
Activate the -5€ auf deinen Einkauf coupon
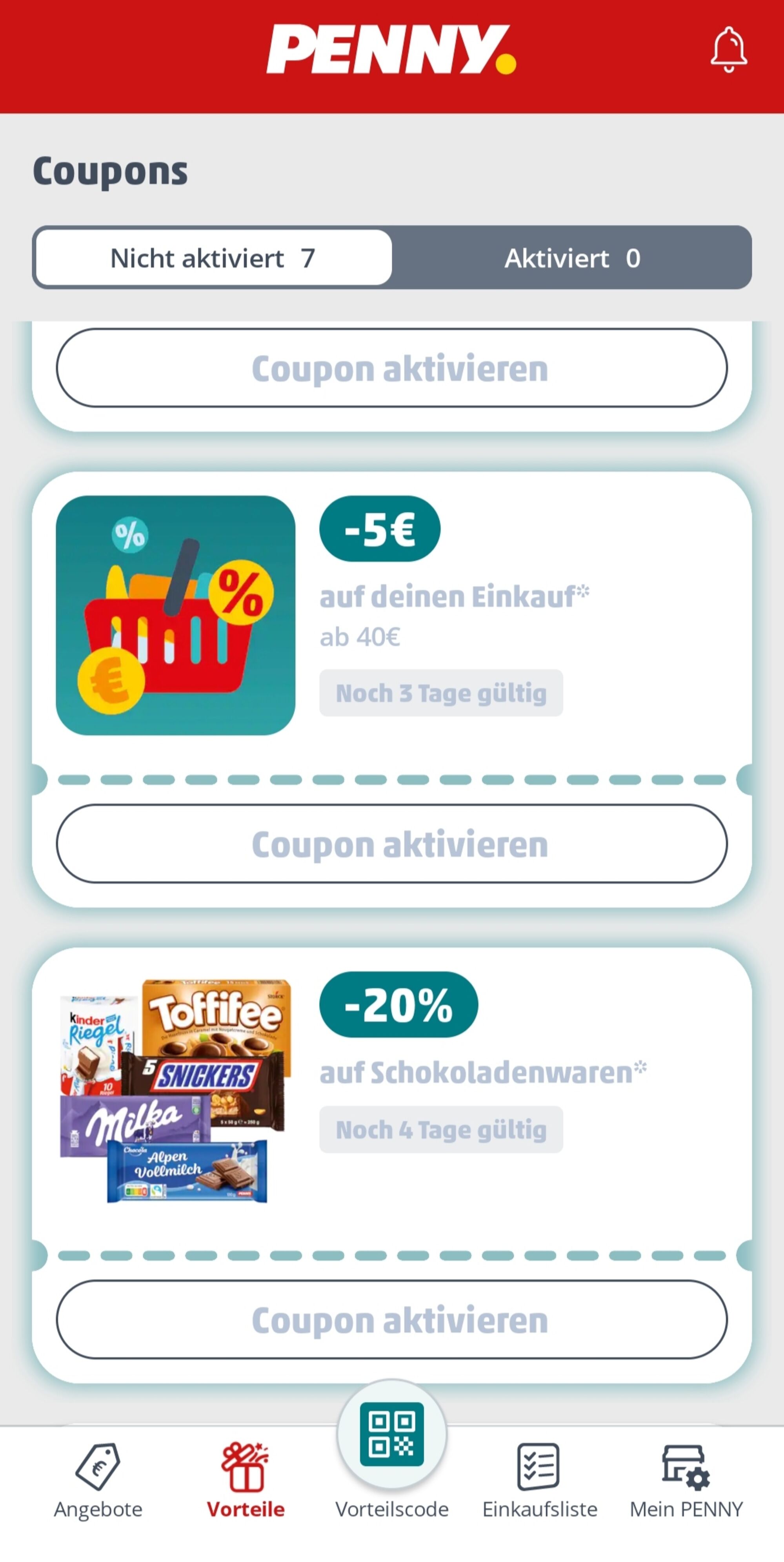click(392, 844)
